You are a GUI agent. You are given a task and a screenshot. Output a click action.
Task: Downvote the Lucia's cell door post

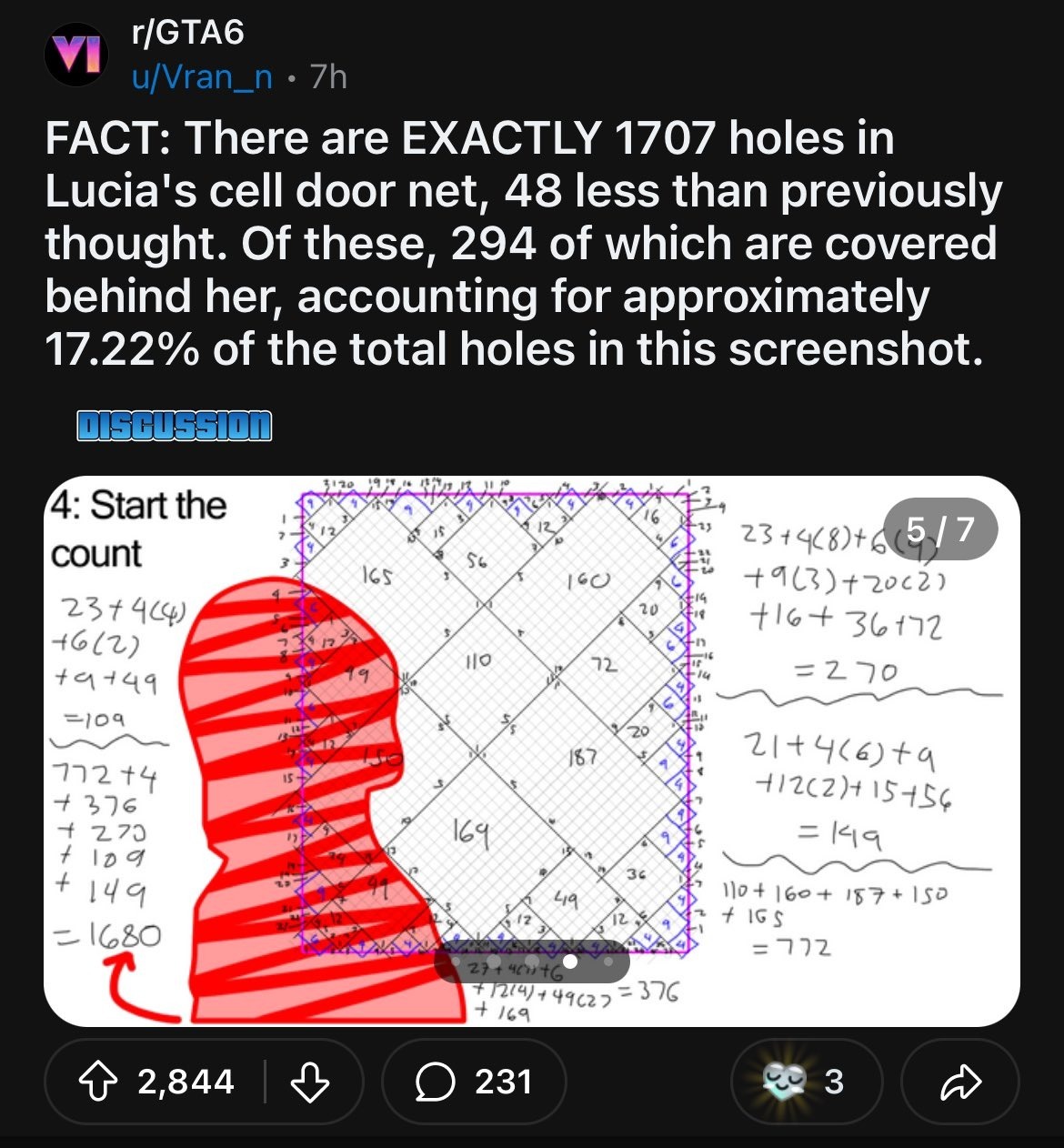(x=310, y=1082)
